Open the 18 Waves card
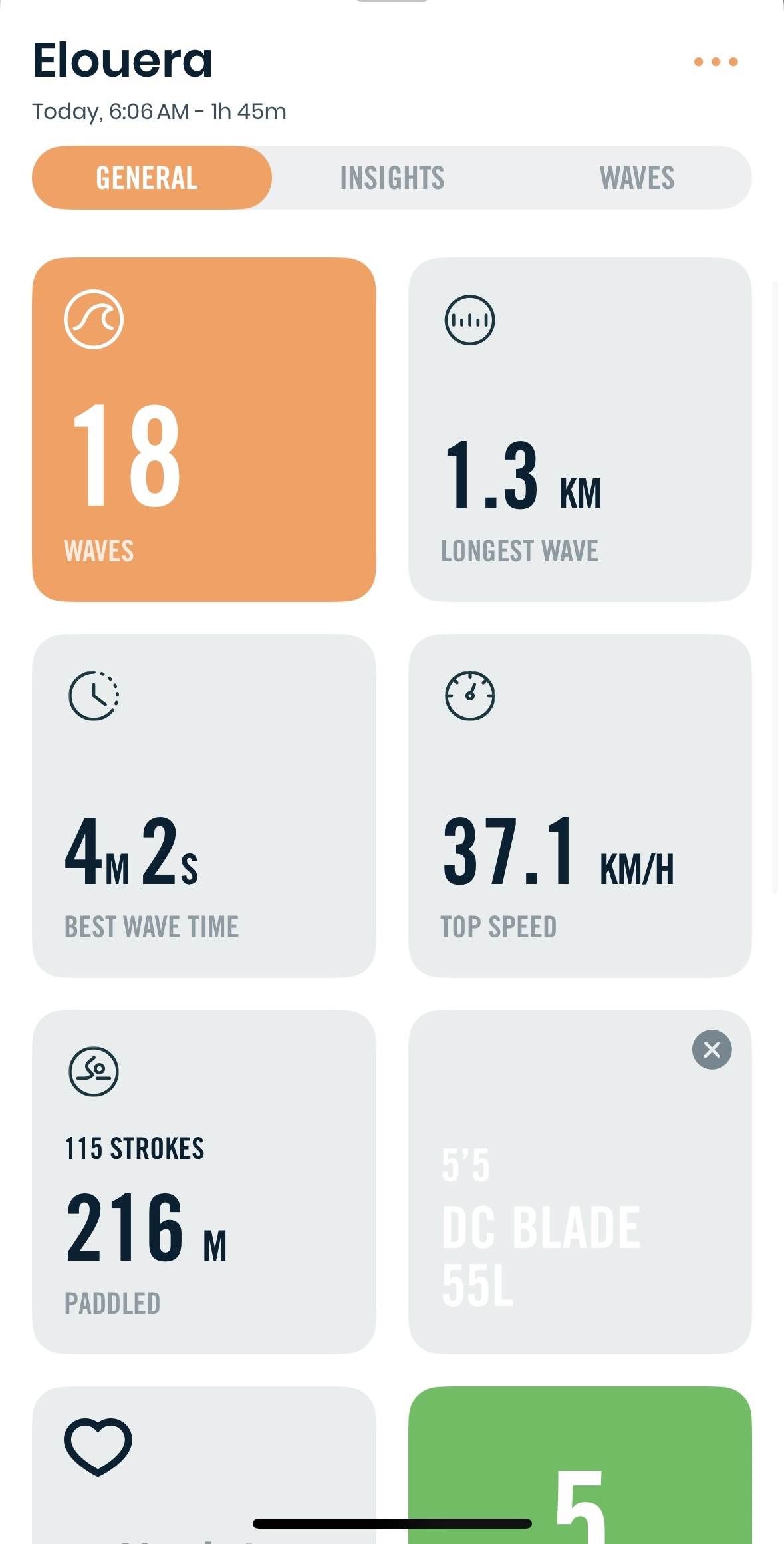Screen dimensions: 784x1544 [x=203, y=430]
